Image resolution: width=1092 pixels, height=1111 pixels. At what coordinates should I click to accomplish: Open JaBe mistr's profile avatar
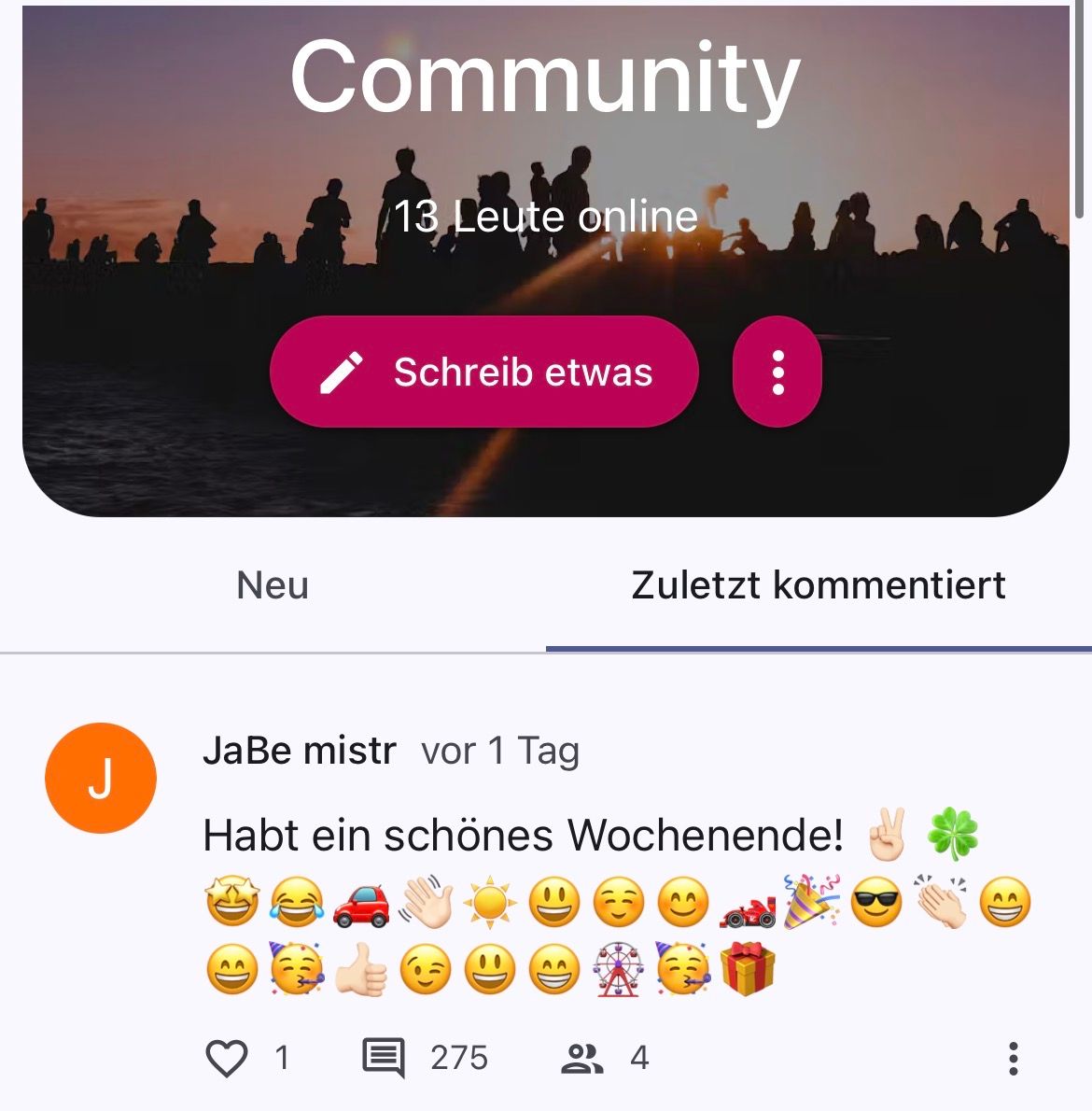[101, 778]
